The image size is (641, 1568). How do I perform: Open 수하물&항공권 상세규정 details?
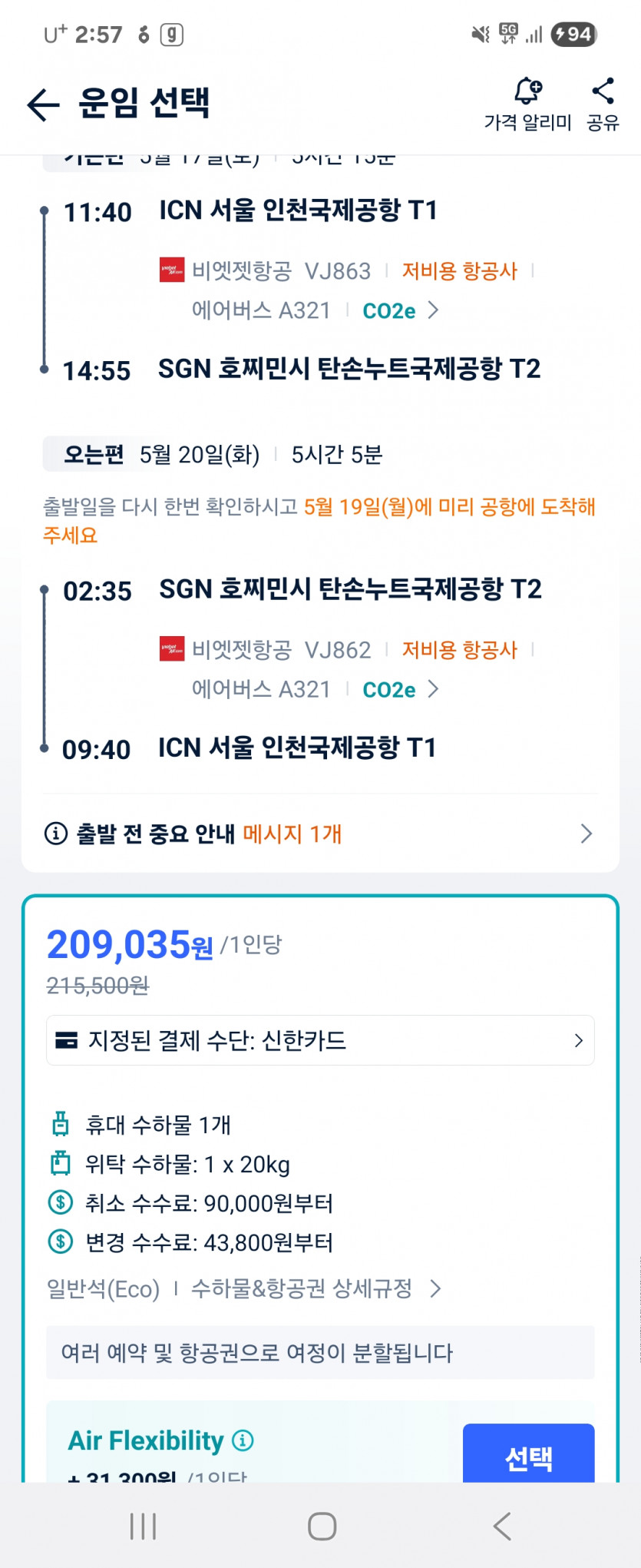point(315,1288)
